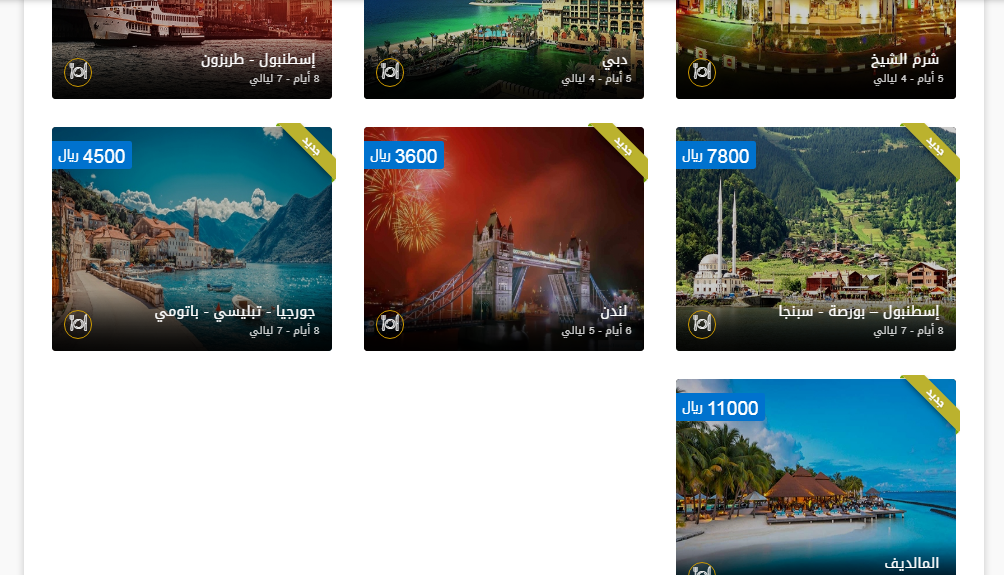
Task: View the Maldives 11000 riyal package
Action: point(815,480)
